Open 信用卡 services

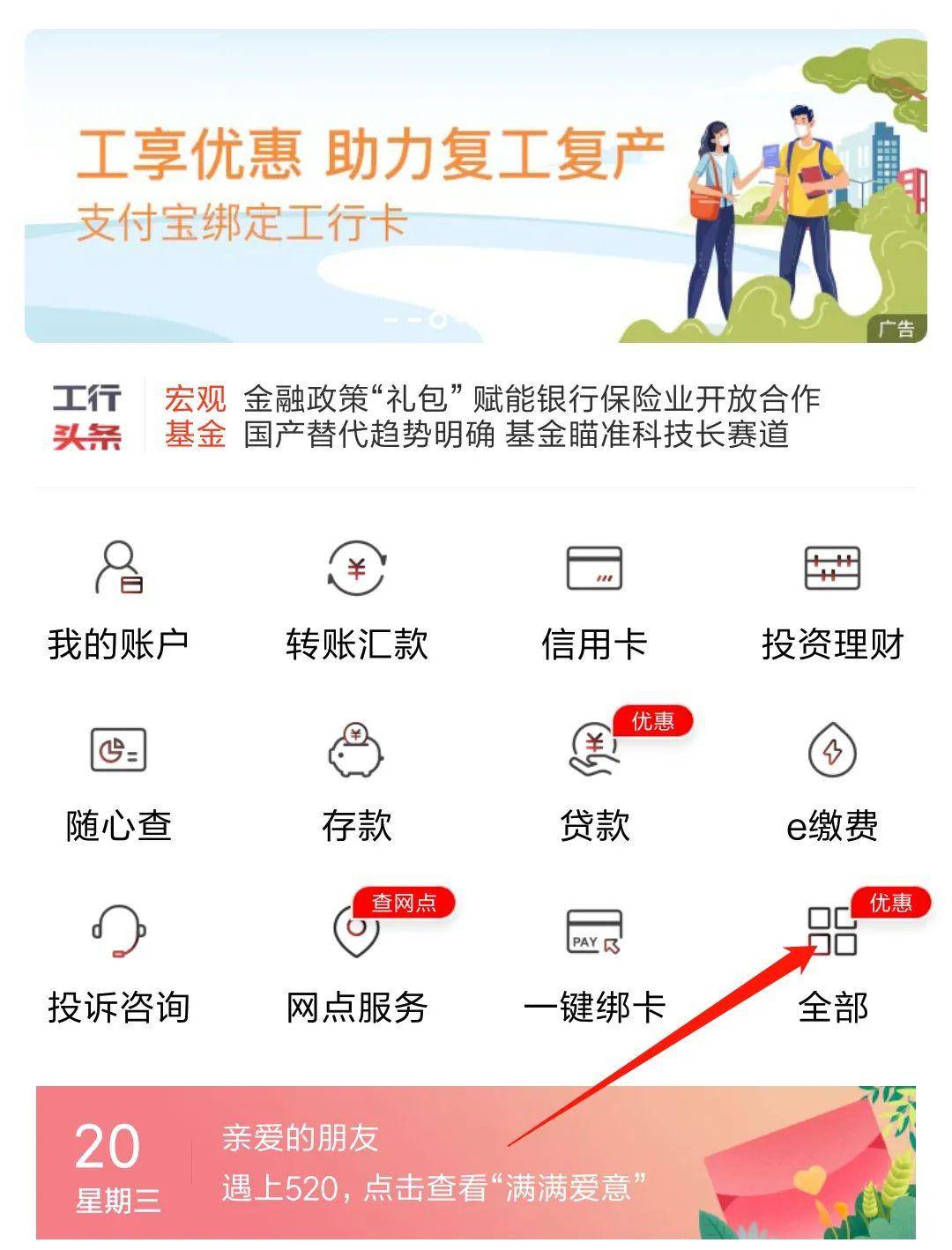tap(594, 599)
